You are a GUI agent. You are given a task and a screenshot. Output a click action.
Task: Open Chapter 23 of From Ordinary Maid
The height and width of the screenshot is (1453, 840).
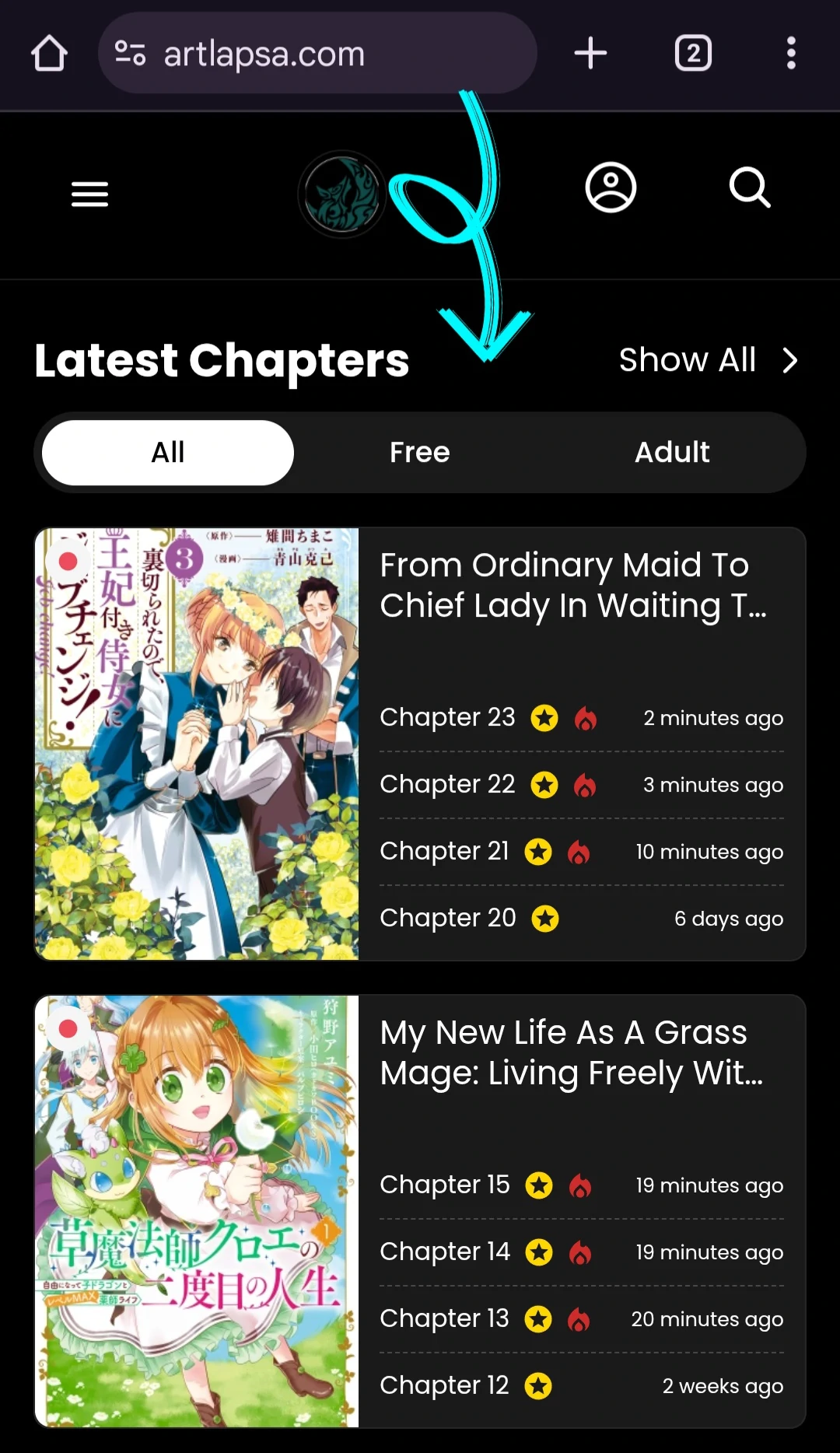447,717
